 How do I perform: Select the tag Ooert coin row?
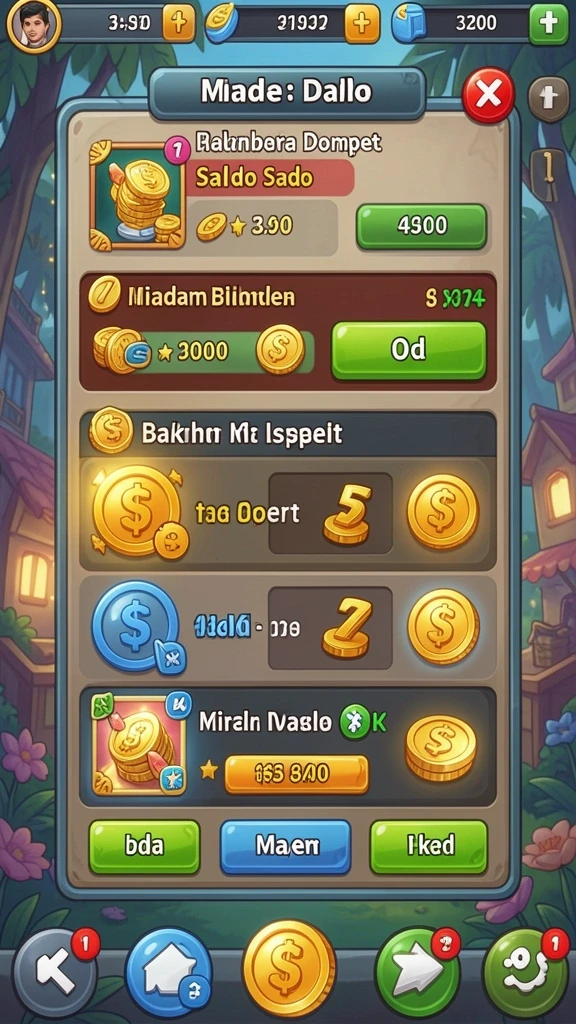(287, 513)
